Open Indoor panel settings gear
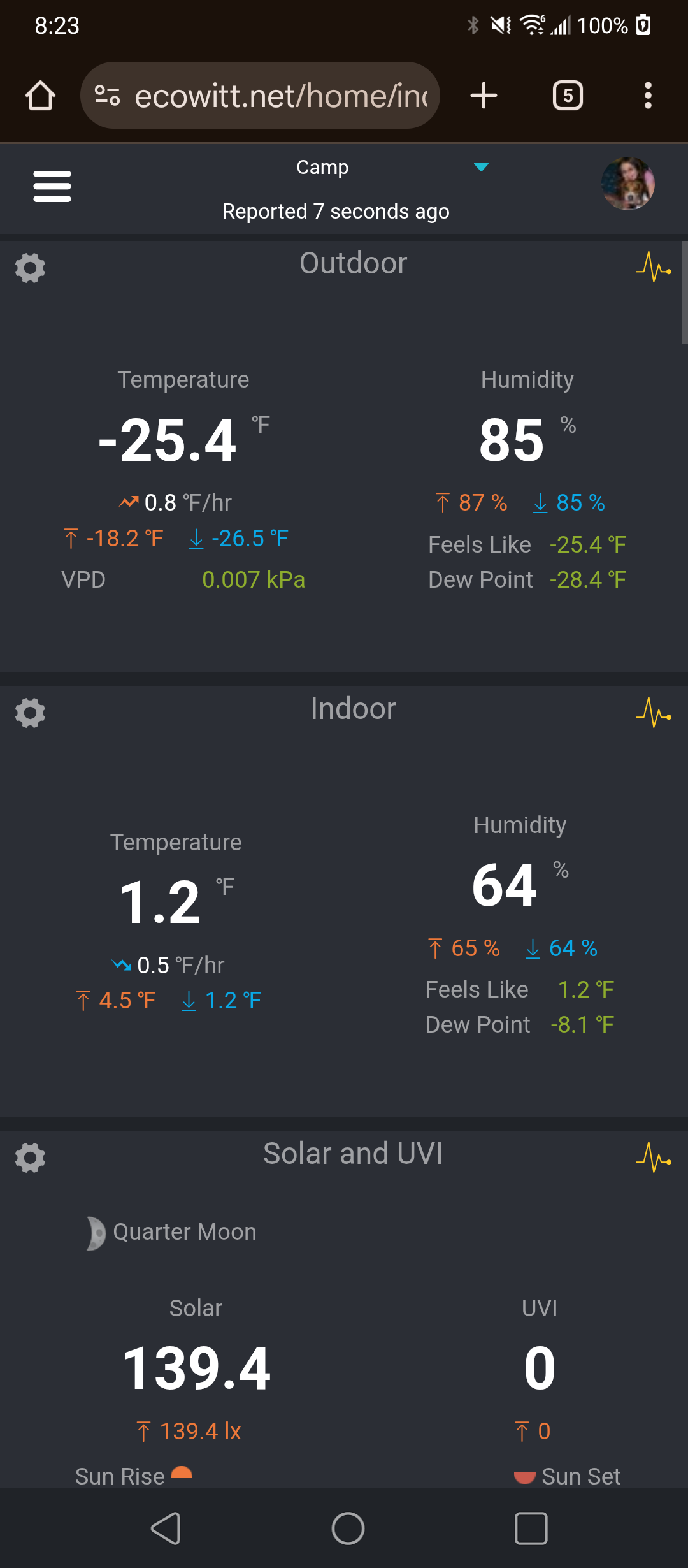Viewport: 688px width, 1568px height. (30, 713)
